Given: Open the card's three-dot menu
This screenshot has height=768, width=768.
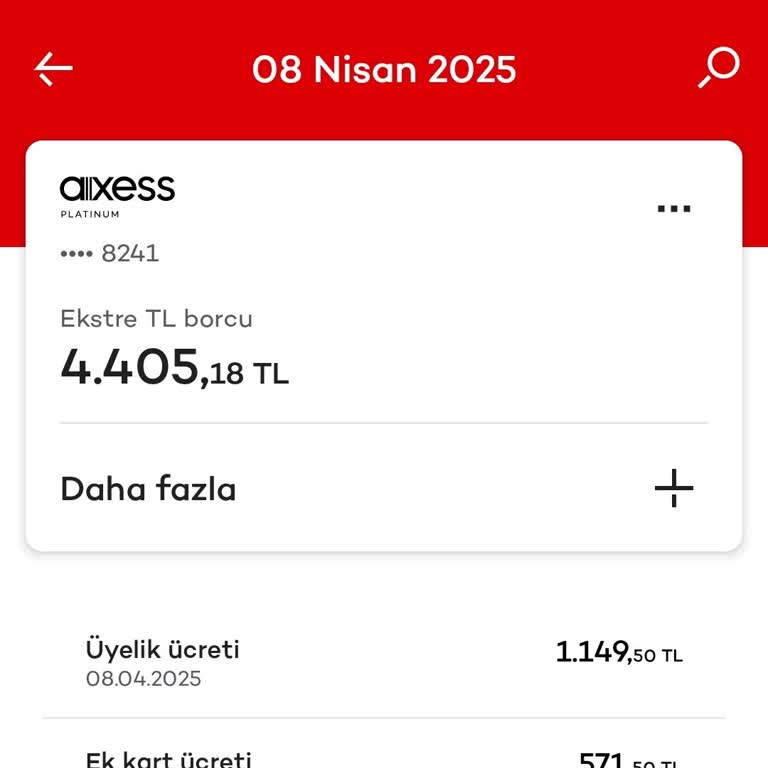Looking at the screenshot, I should point(674,208).
